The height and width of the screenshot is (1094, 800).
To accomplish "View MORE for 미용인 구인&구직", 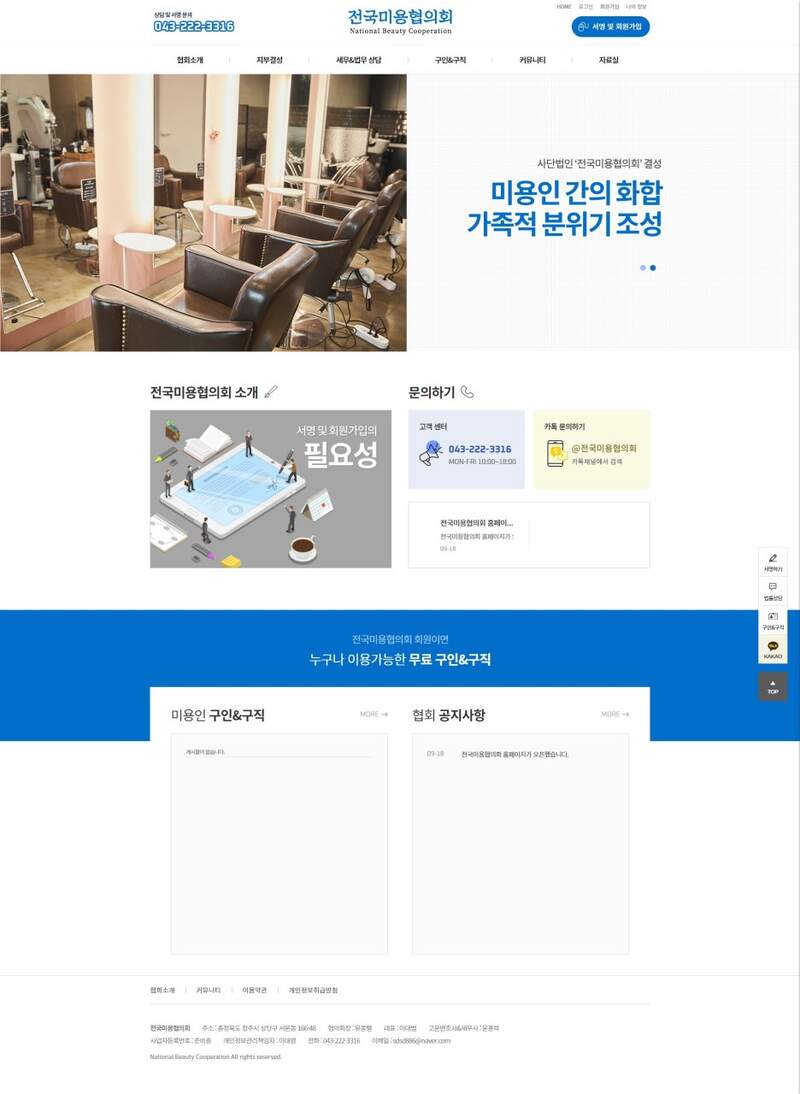I will click(x=373, y=714).
